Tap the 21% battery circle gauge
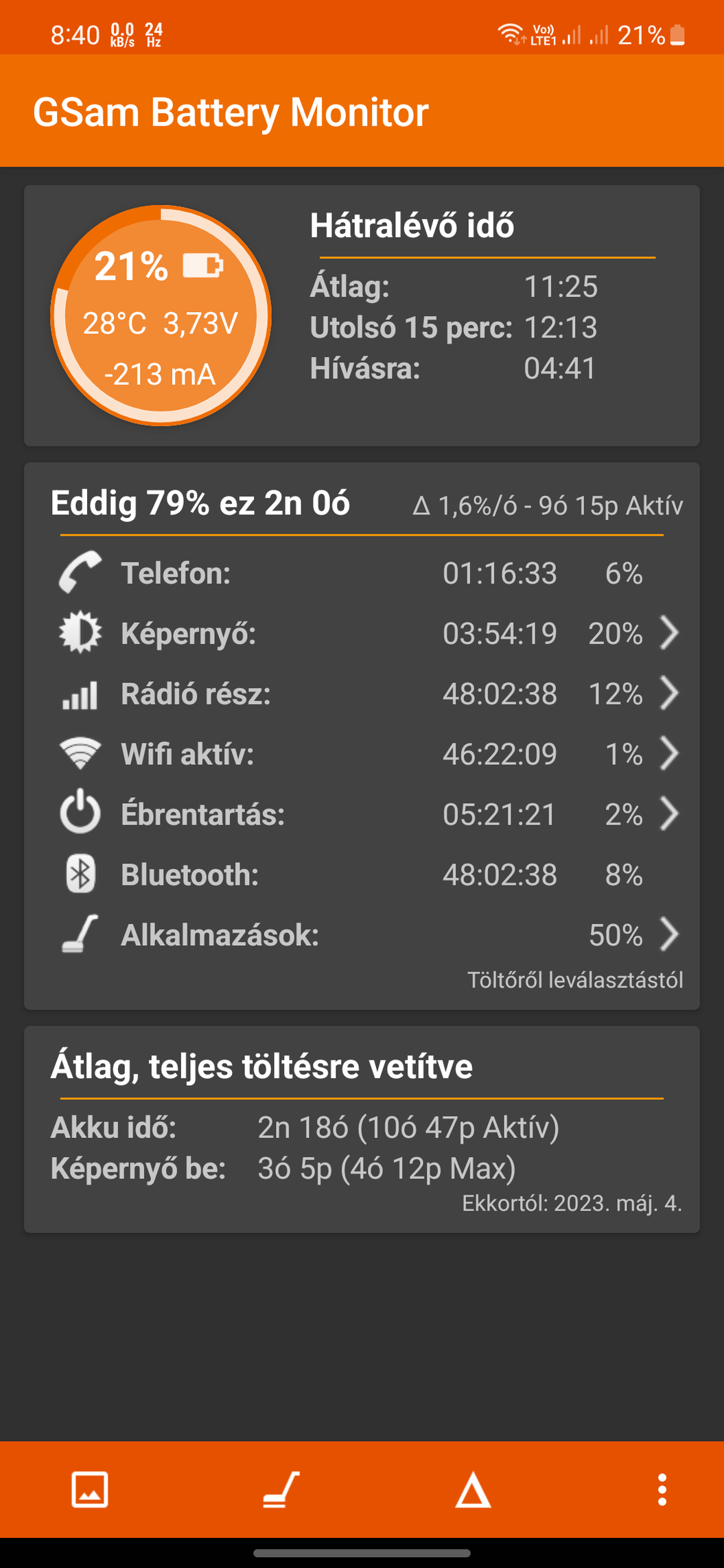The height and width of the screenshot is (1568, 724). (161, 316)
